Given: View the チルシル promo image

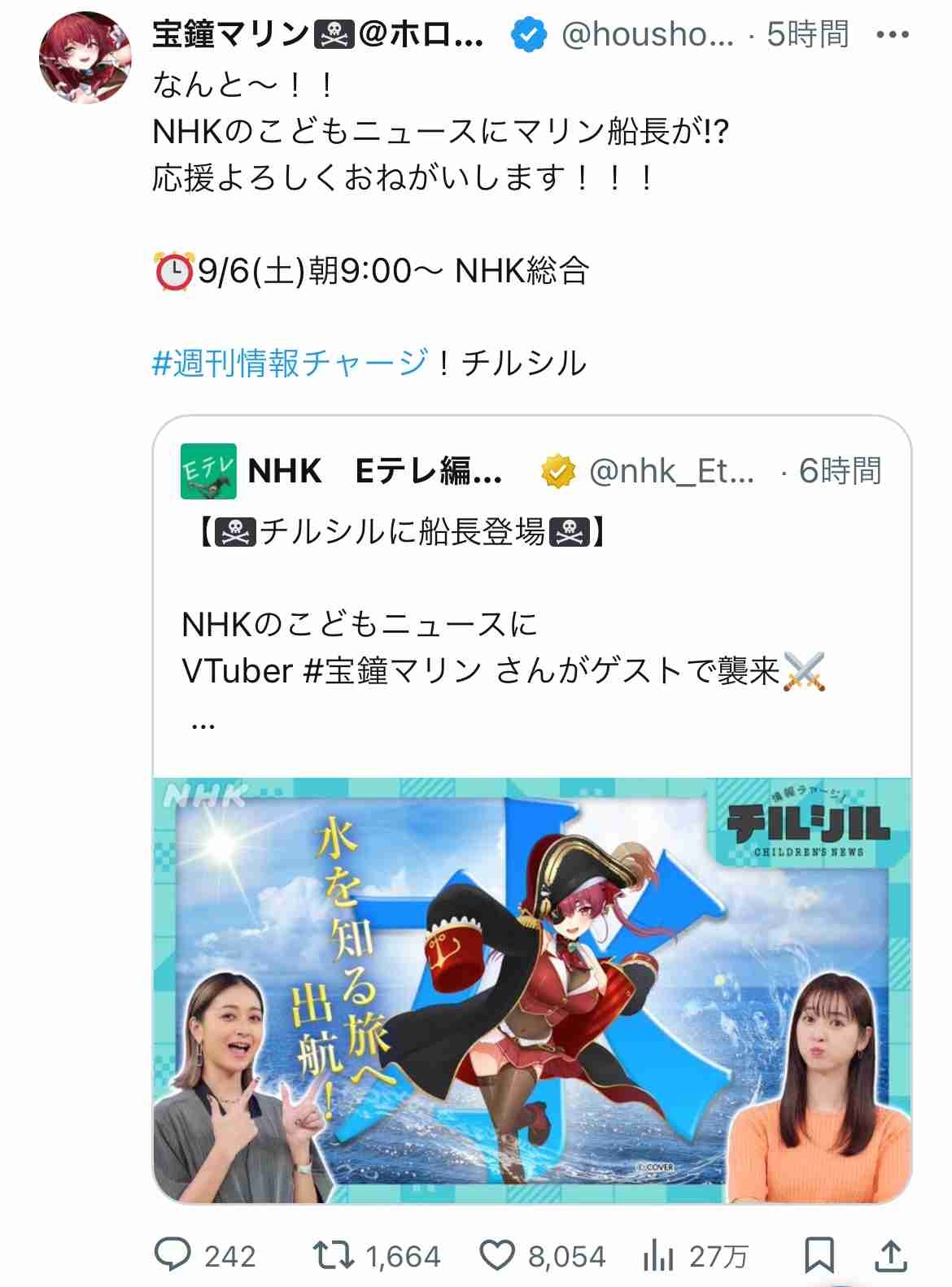Looking at the screenshot, I should click(532, 989).
